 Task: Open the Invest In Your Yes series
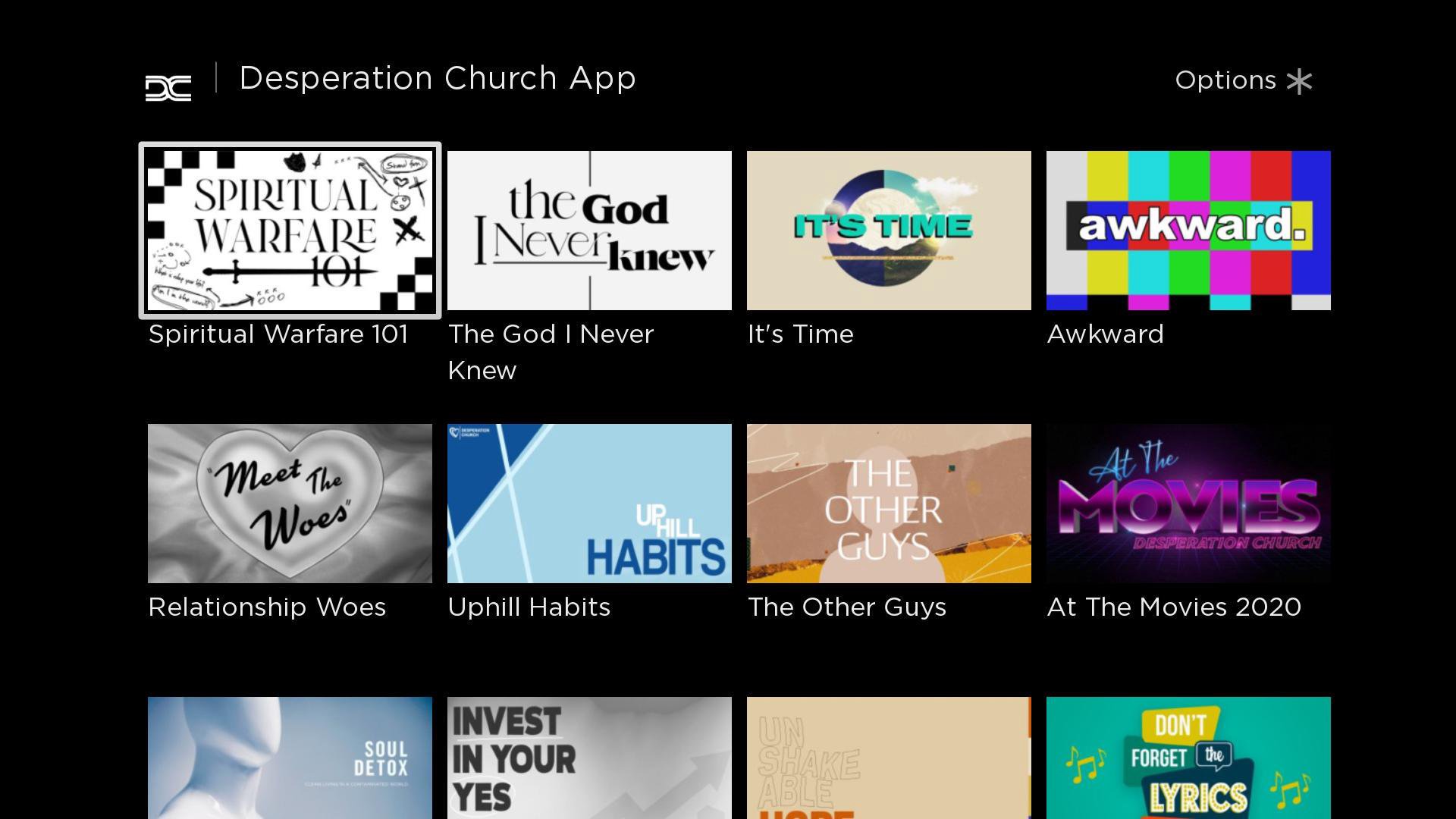[589, 758]
